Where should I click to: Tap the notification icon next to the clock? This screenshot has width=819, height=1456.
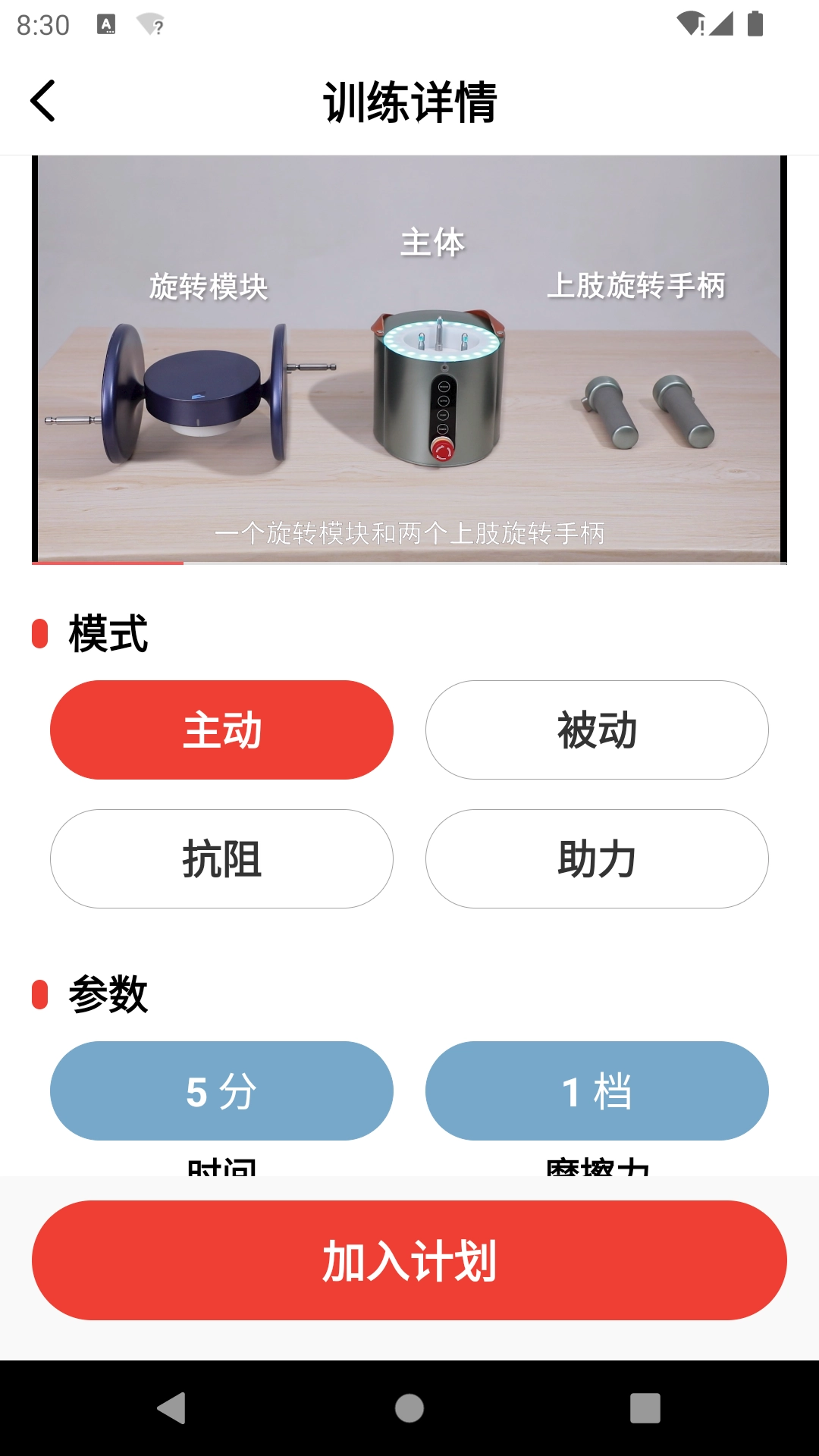(x=105, y=23)
